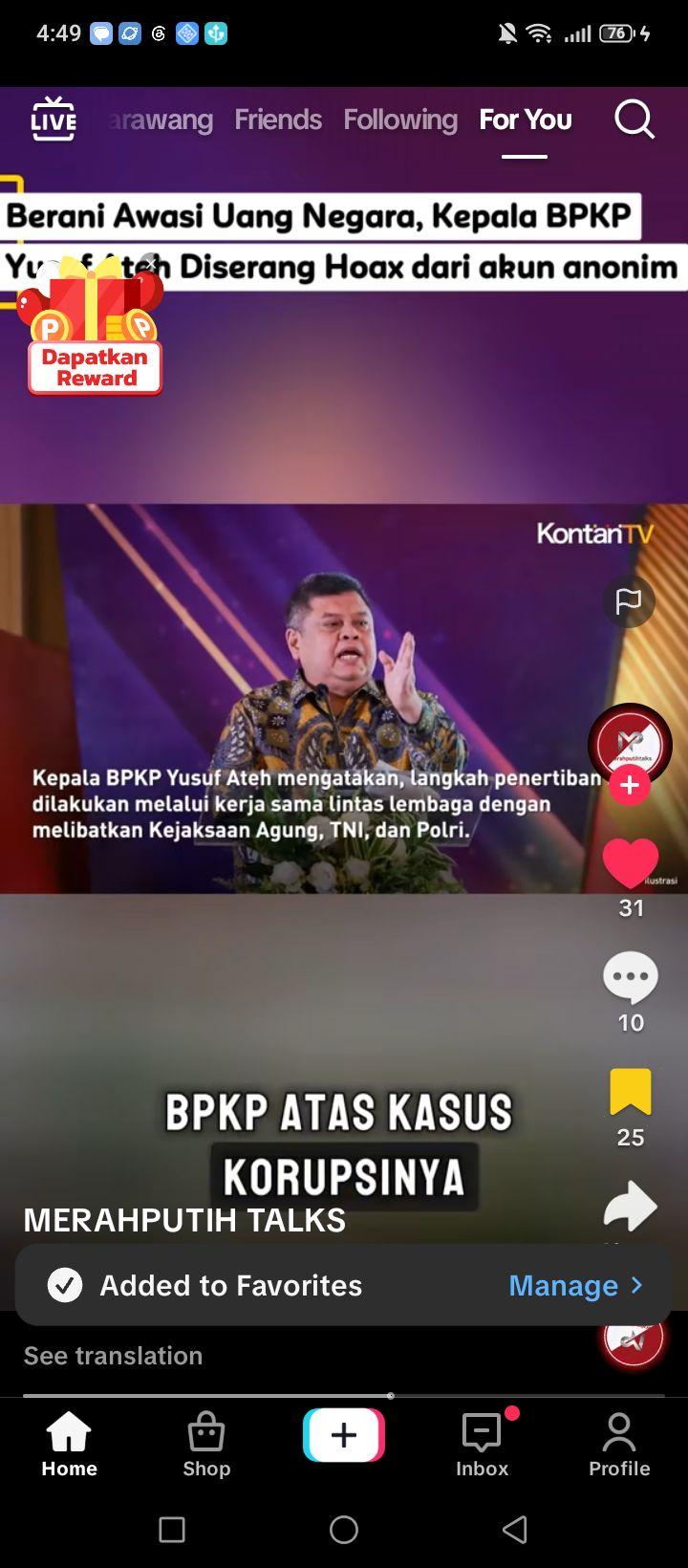Open MERAHPUTIH TALKS creator name
Viewport: 688px width, 1568px height.
[x=184, y=1220]
